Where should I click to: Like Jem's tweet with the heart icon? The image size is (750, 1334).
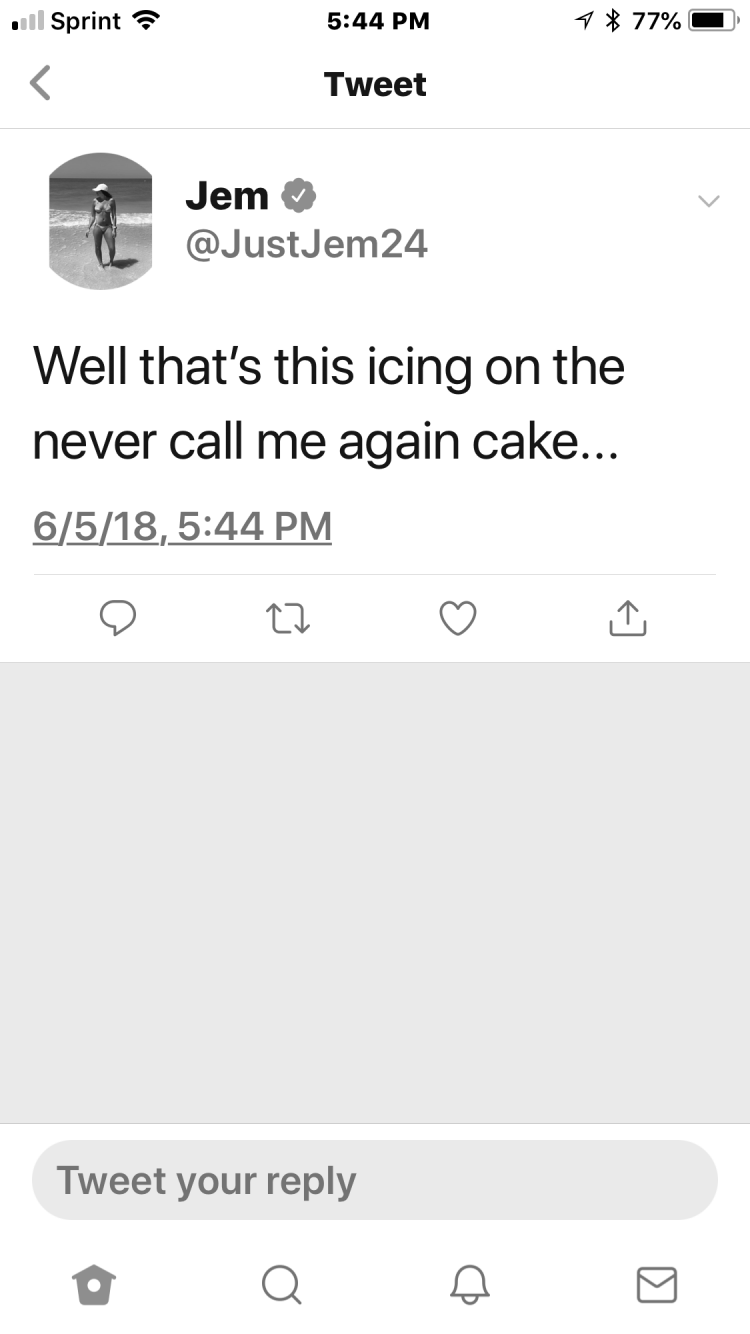click(x=458, y=619)
